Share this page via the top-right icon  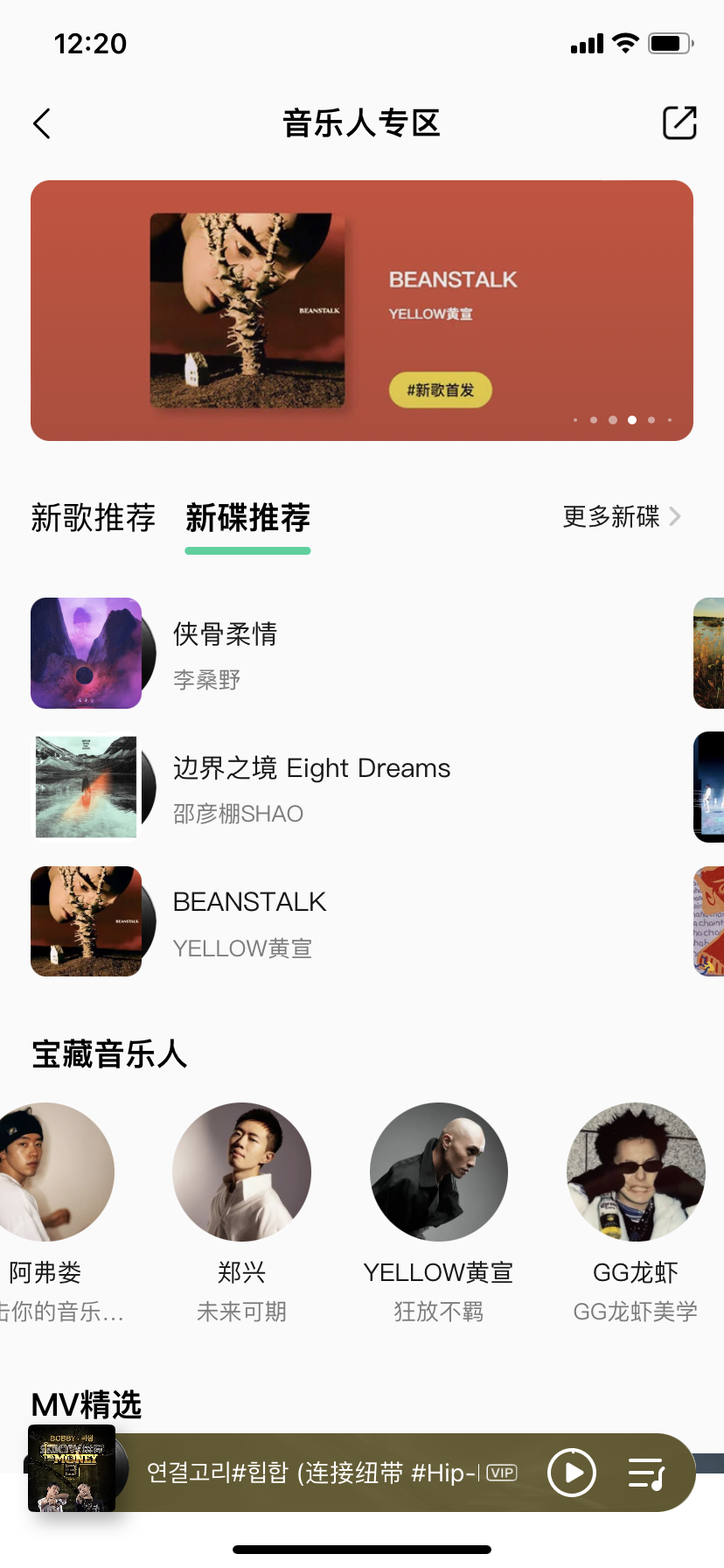(679, 122)
